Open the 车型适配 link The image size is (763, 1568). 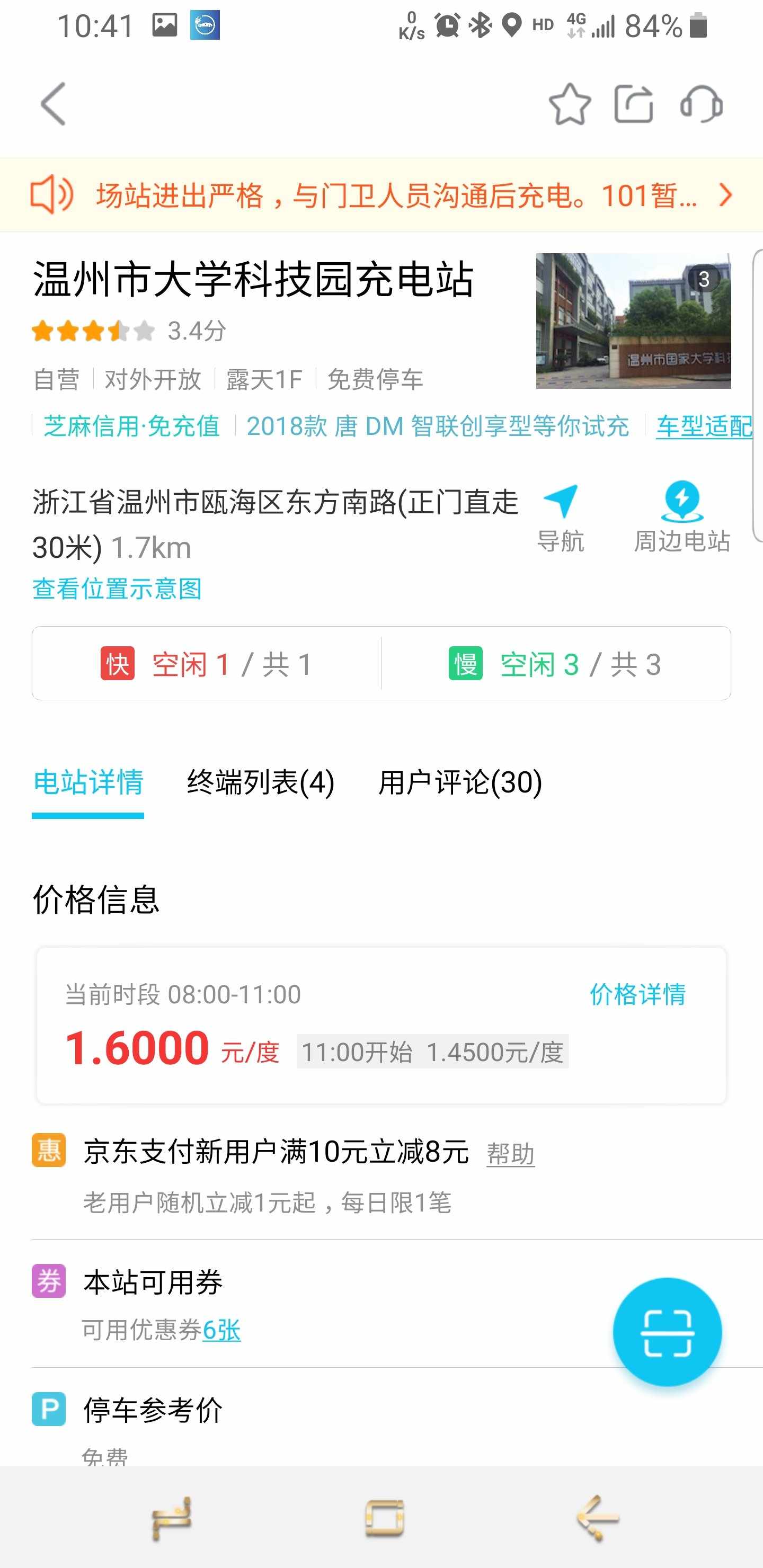(705, 426)
